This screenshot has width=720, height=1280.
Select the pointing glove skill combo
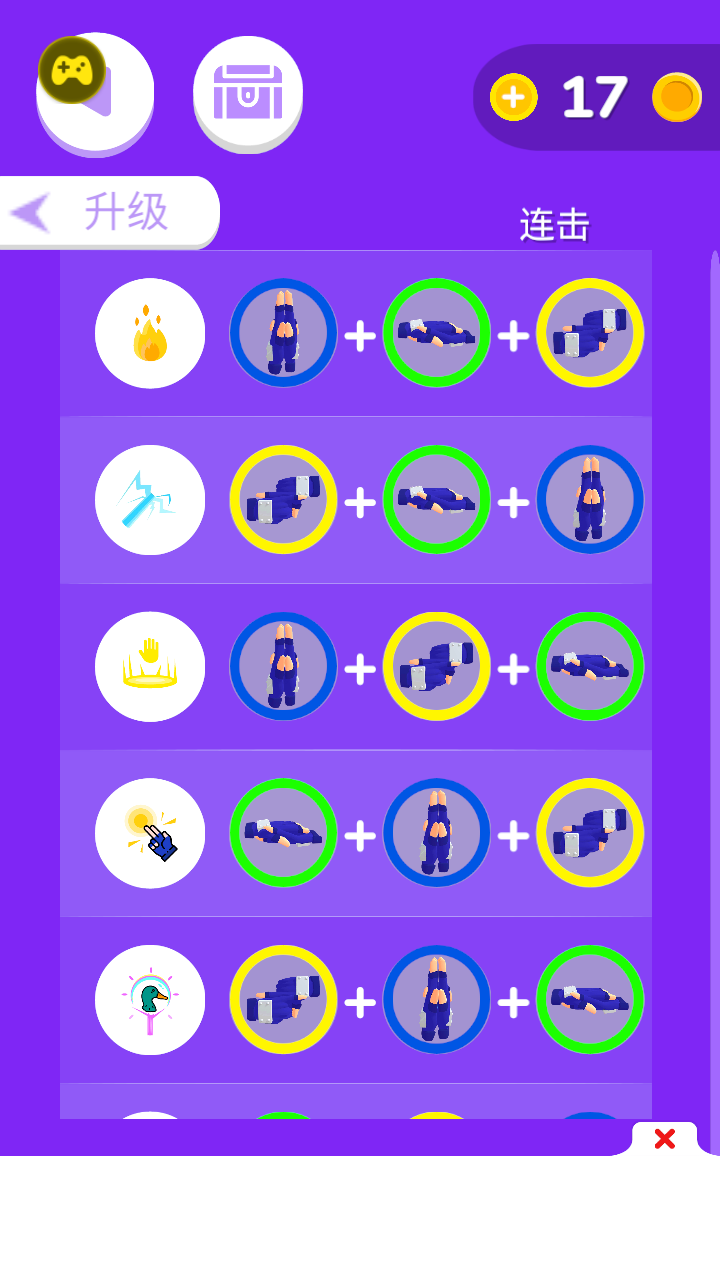click(150, 833)
